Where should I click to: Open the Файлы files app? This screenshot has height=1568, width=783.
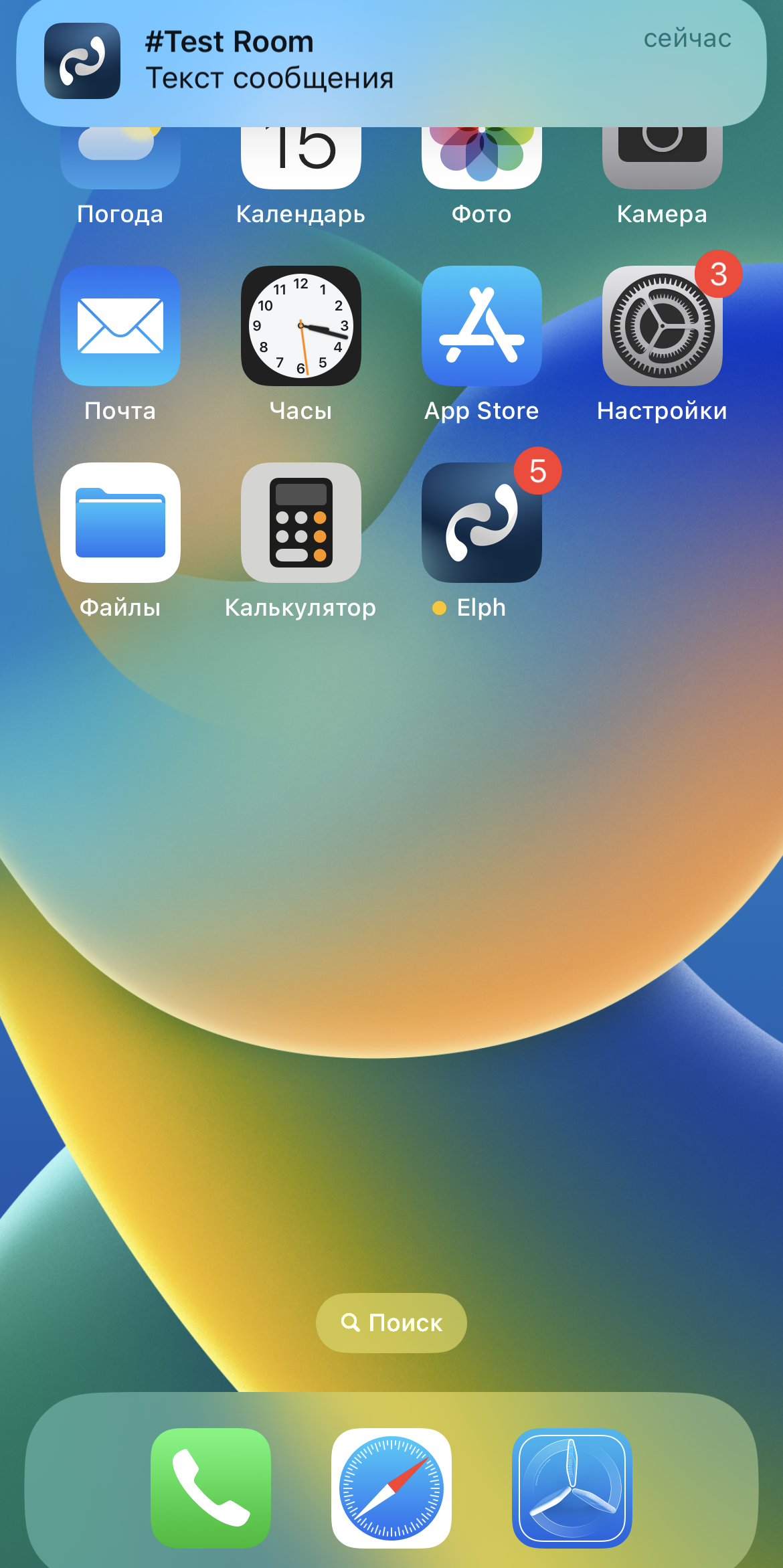click(x=120, y=523)
